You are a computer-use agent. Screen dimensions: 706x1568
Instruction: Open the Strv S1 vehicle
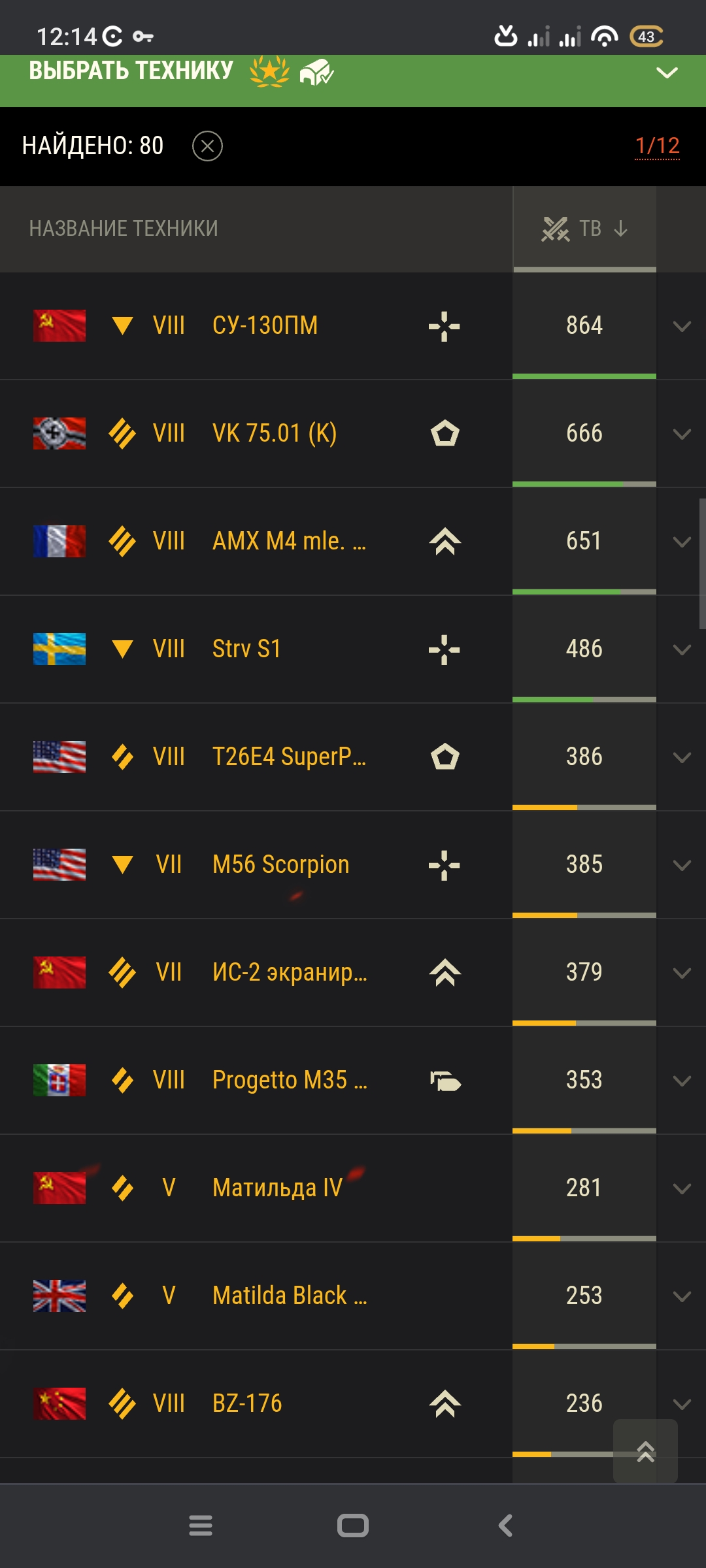(x=246, y=649)
